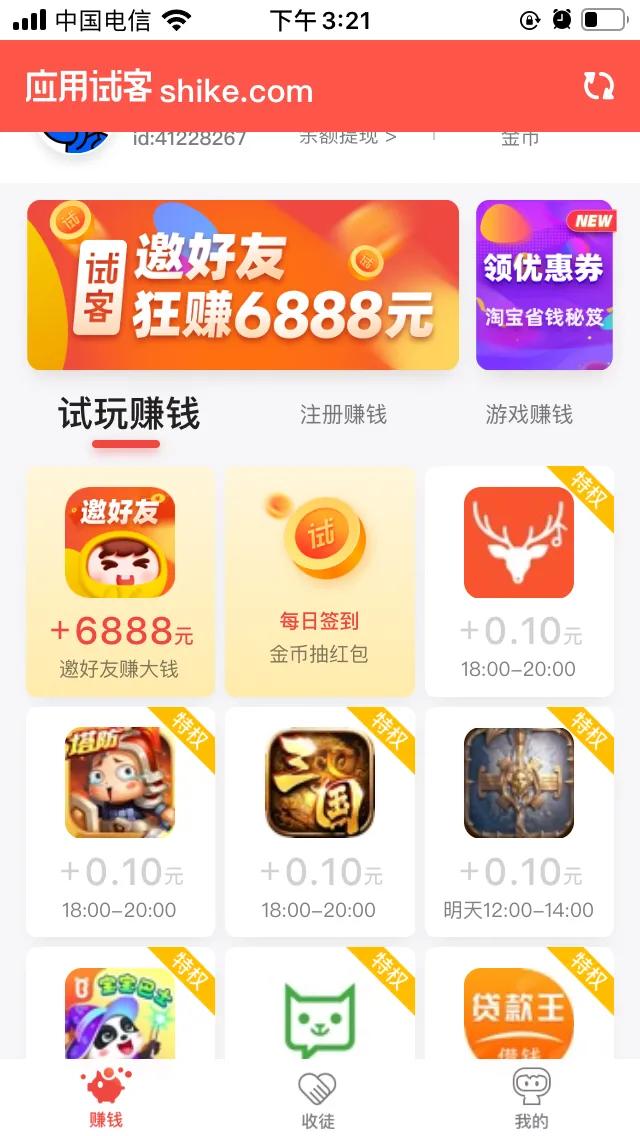Open the 邀好友狂赚6888元 banner
Image resolution: width=640 pixels, height=1136 pixels.
tap(243, 285)
